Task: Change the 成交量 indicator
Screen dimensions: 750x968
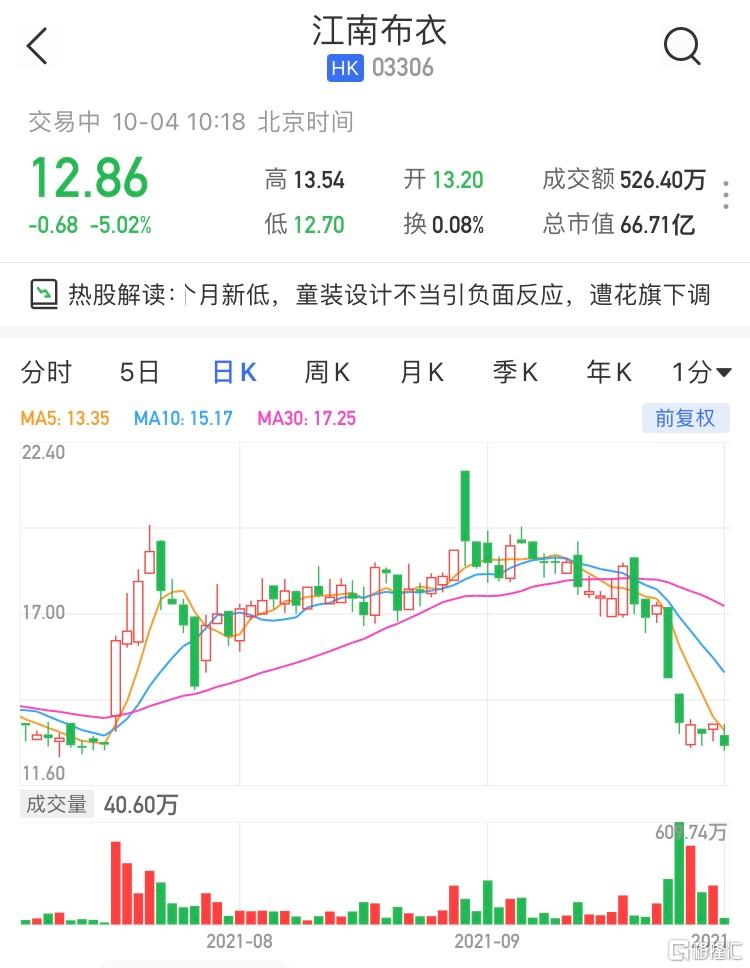Action: point(57,804)
